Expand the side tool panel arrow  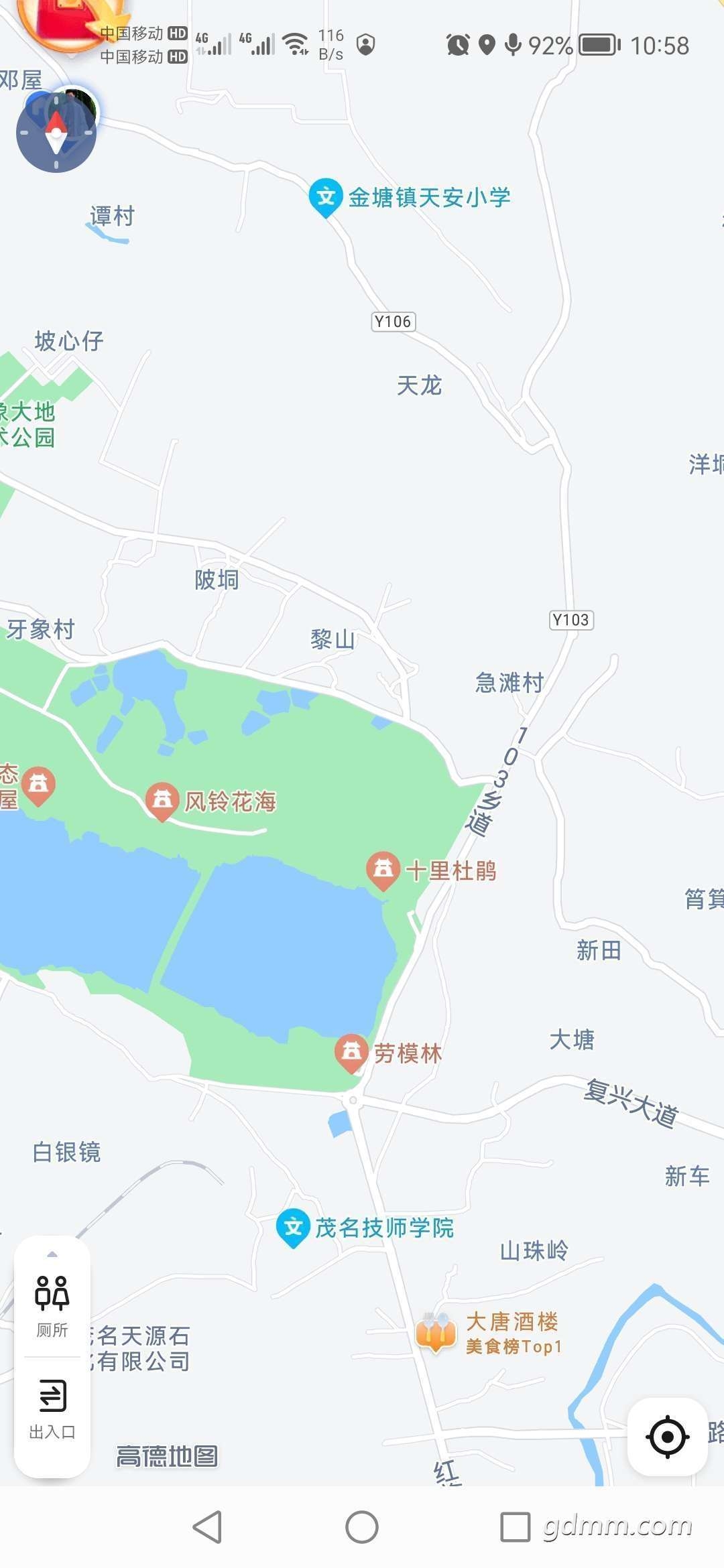[x=52, y=1254]
